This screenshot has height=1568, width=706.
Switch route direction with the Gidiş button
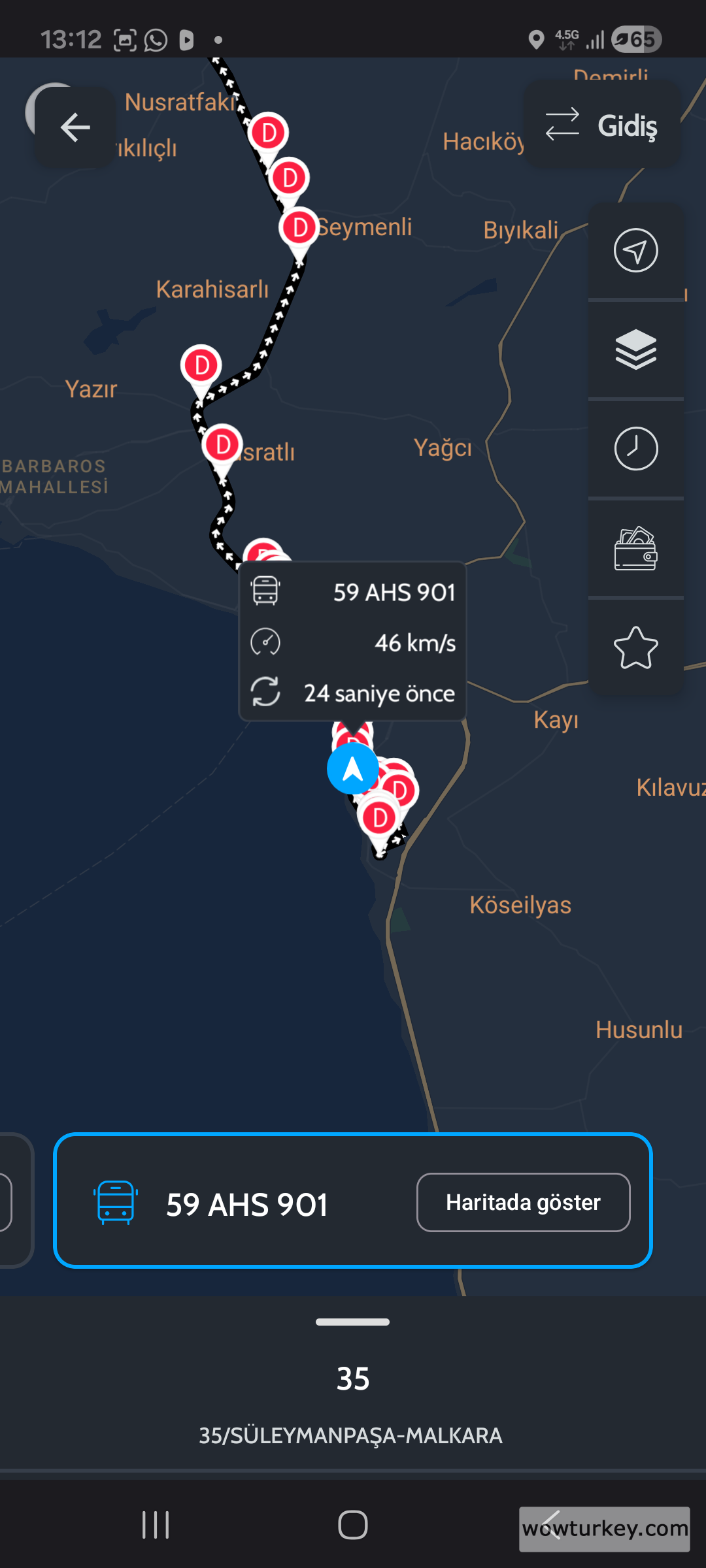tap(601, 125)
